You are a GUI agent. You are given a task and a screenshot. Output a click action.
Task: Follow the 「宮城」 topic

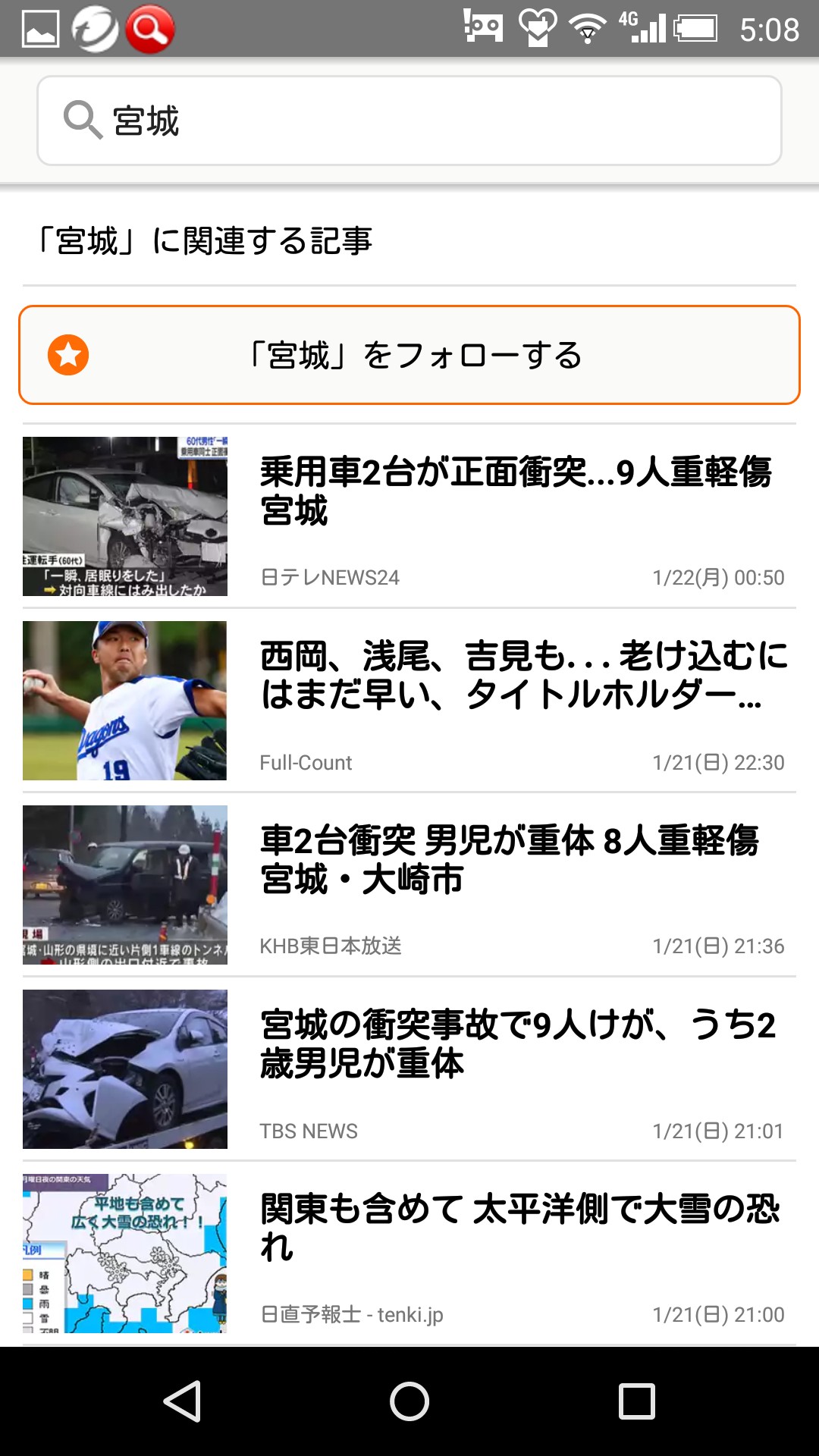click(x=409, y=355)
